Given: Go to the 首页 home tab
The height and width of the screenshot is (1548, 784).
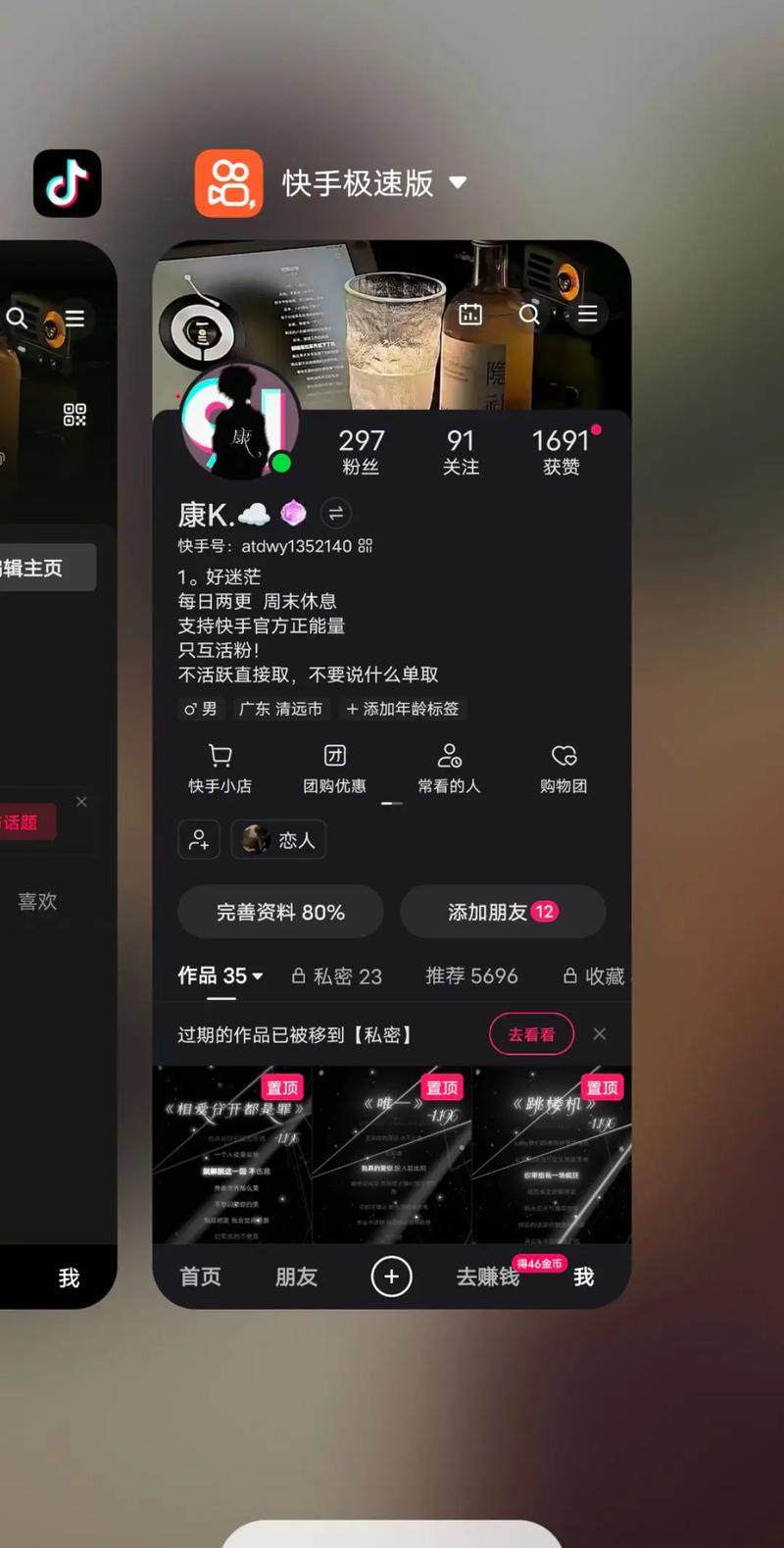Looking at the screenshot, I should click(201, 1276).
